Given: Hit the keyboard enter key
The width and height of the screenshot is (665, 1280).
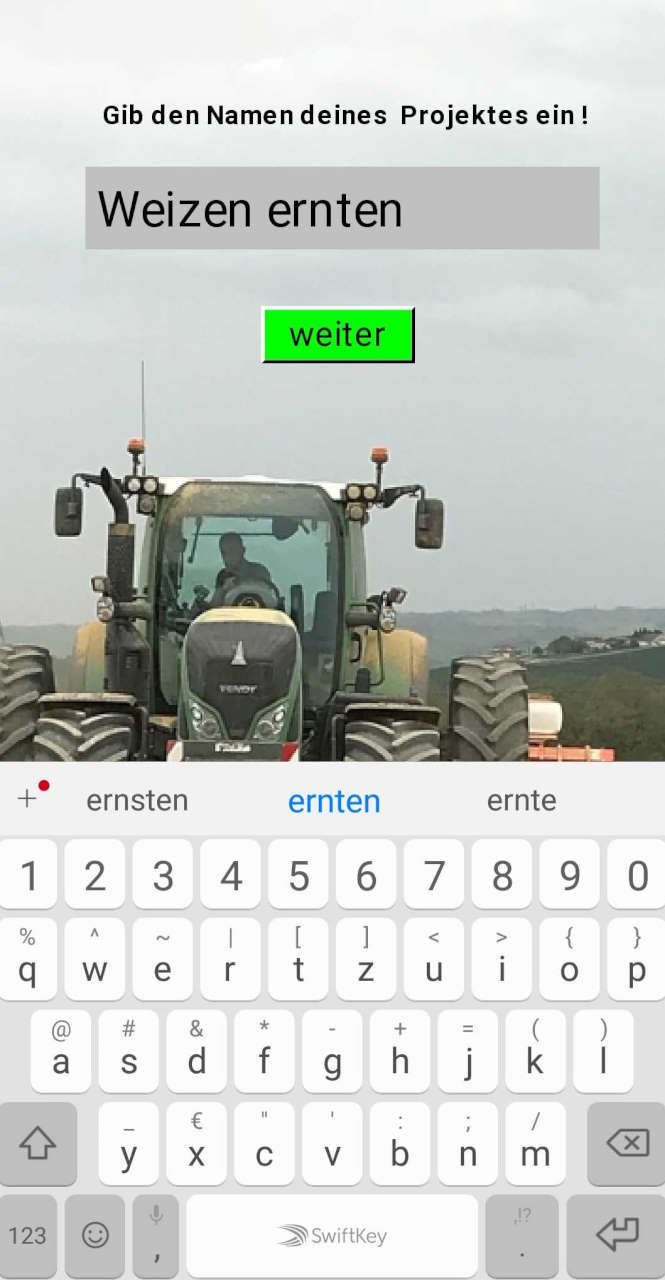Looking at the screenshot, I should click(617, 1235).
